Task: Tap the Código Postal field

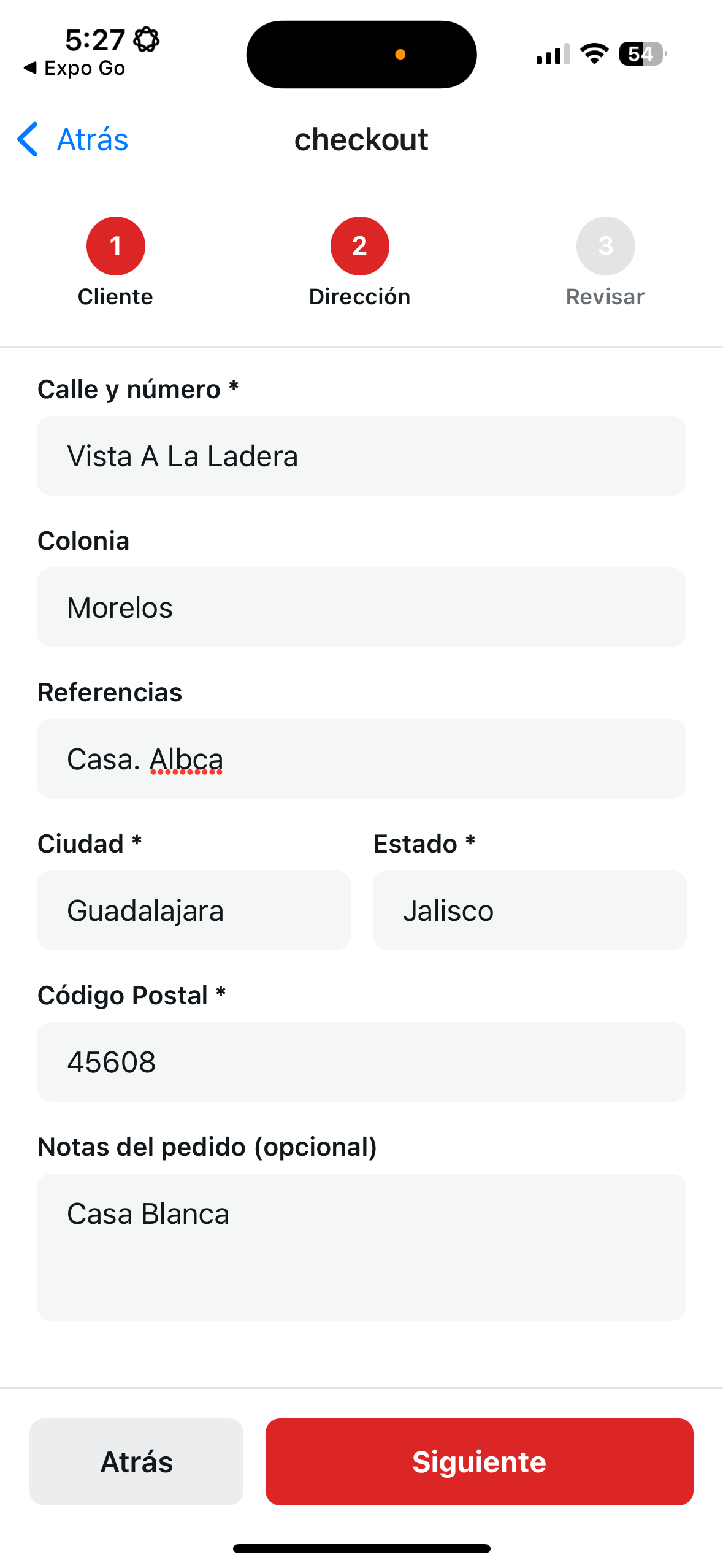Action: click(x=361, y=1062)
